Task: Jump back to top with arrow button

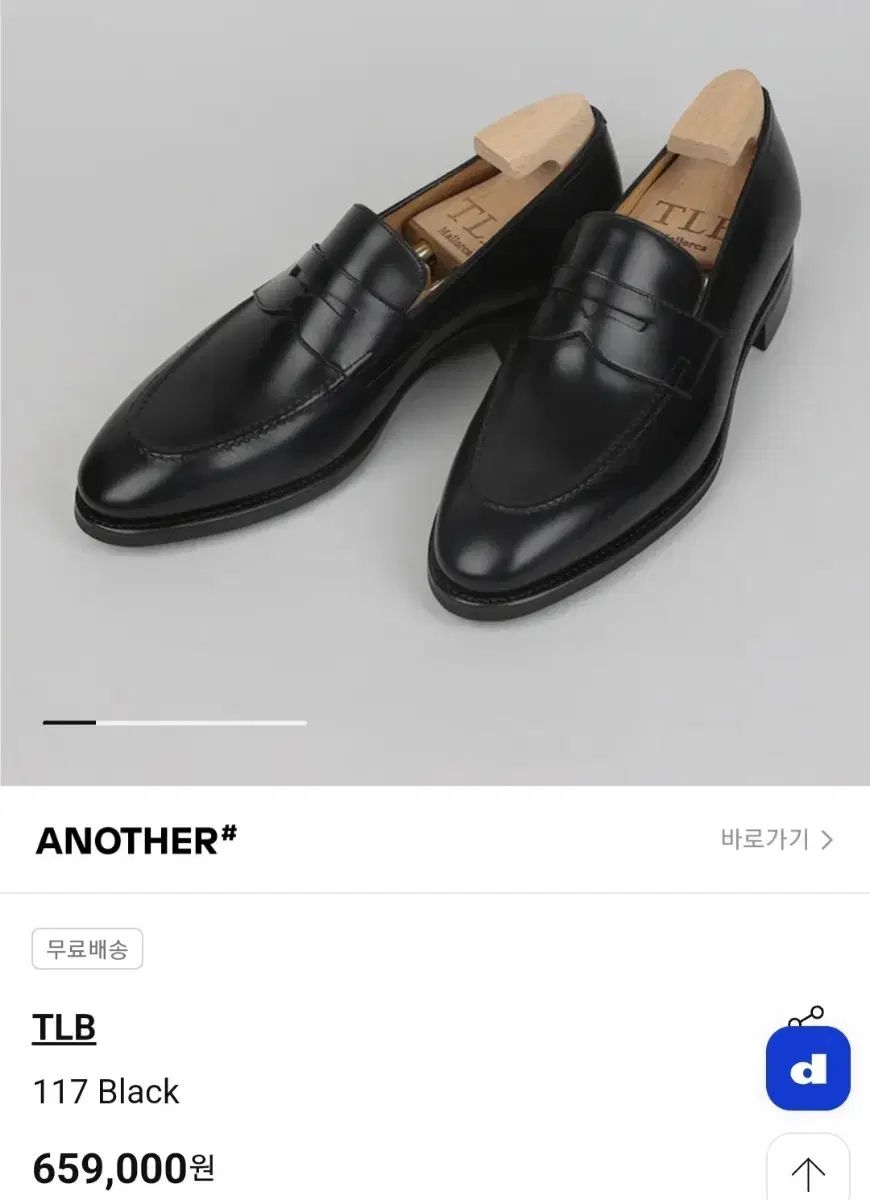Action: click(808, 1172)
